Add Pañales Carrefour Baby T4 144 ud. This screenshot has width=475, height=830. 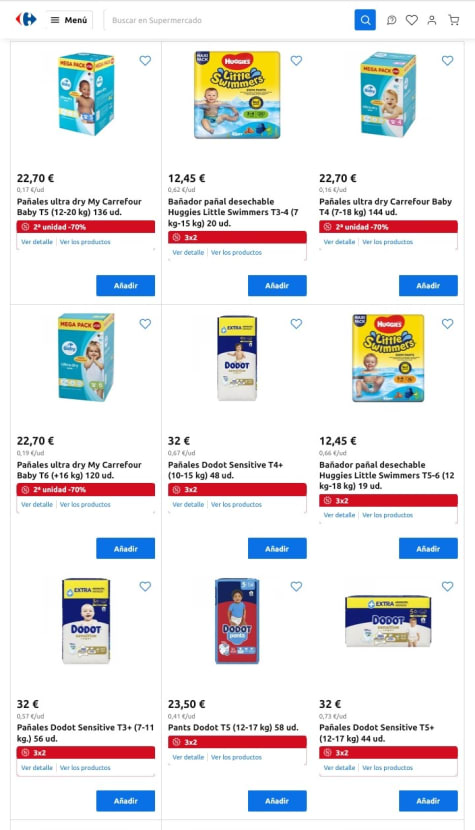point(428,285)
